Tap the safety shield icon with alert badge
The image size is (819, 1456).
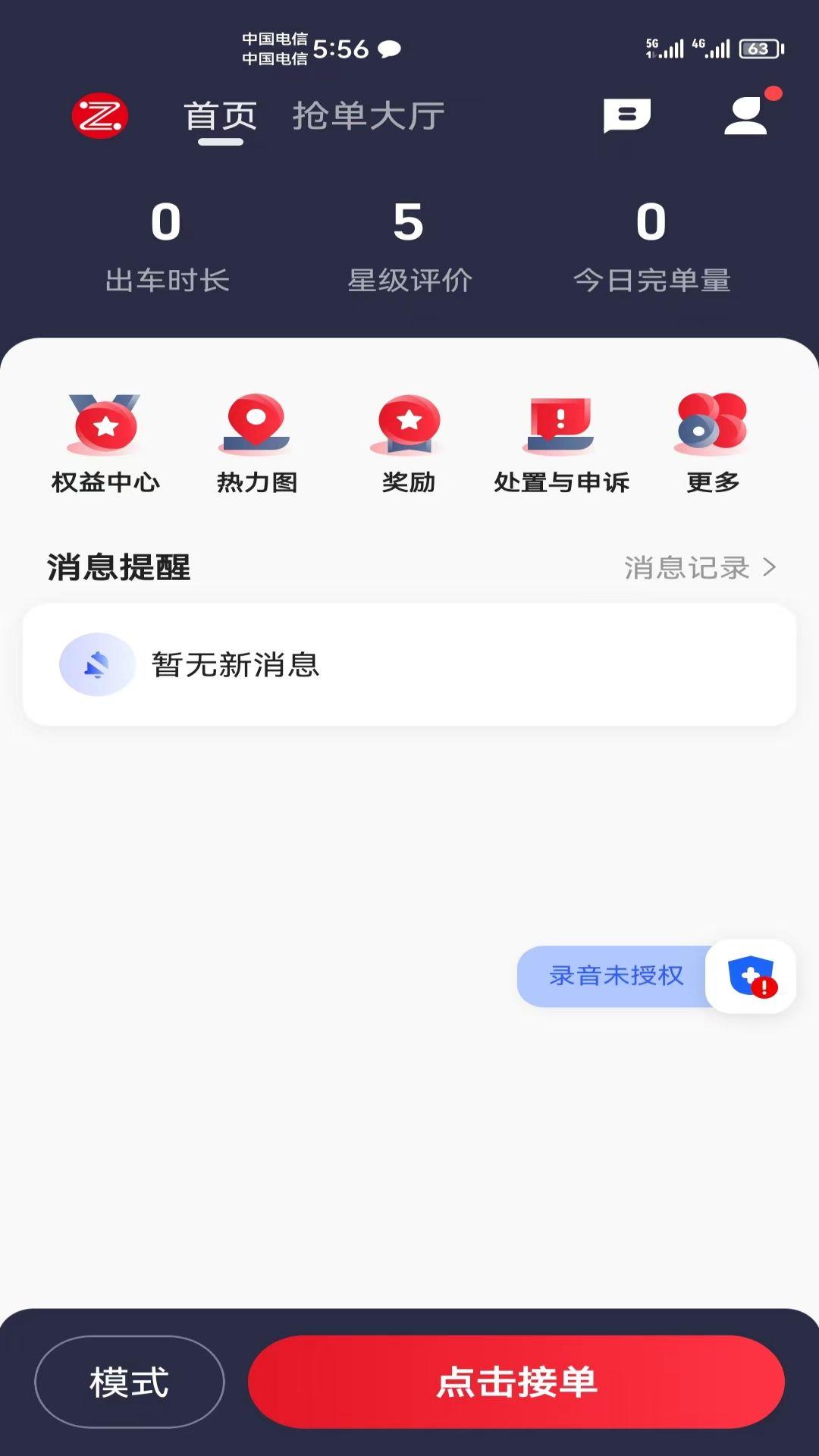coord(750,977)
